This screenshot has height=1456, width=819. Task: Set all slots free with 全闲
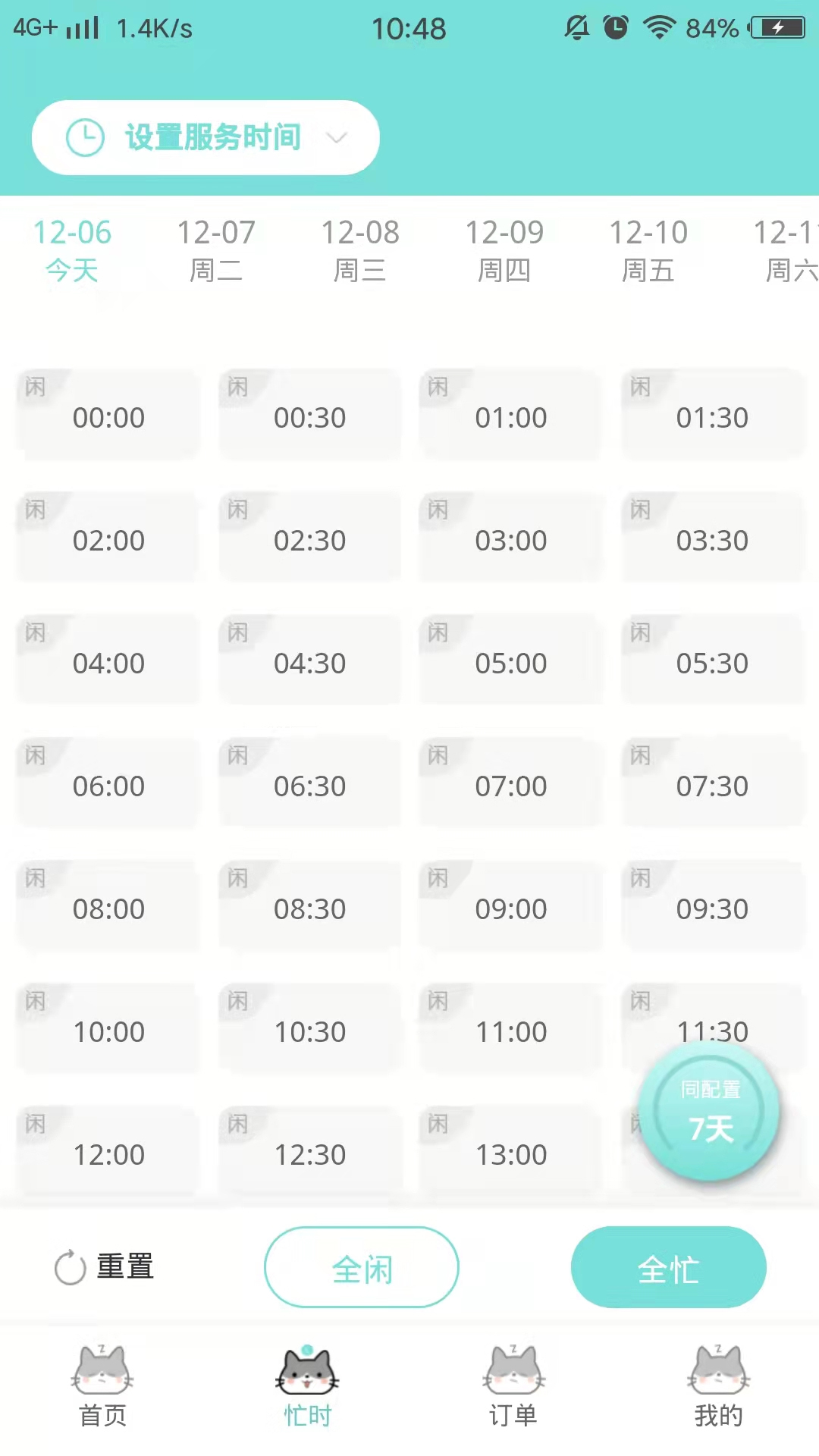(362, 1267)
